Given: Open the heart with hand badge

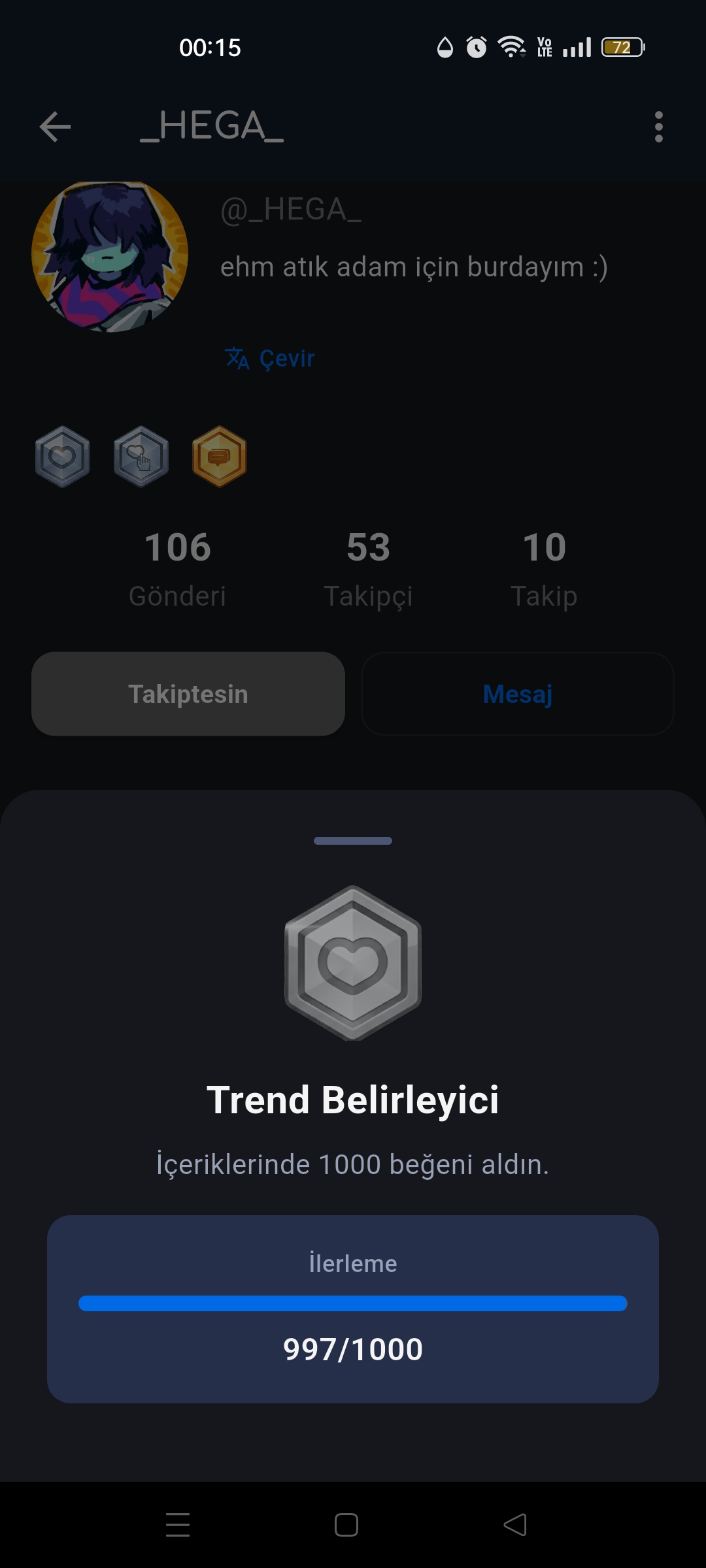Looking at the screenshot, I should 141,457.
